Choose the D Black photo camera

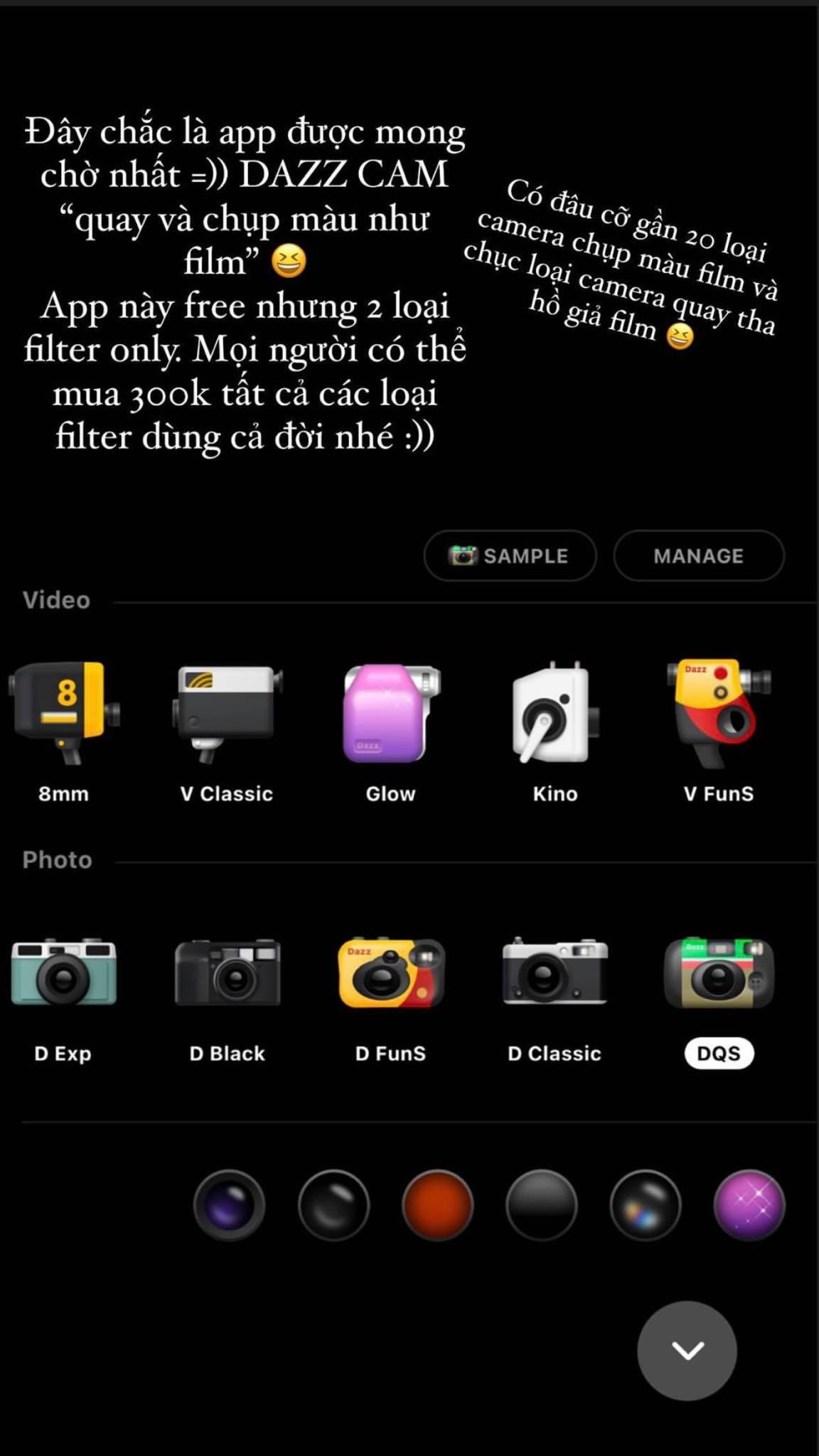(227, 973)
